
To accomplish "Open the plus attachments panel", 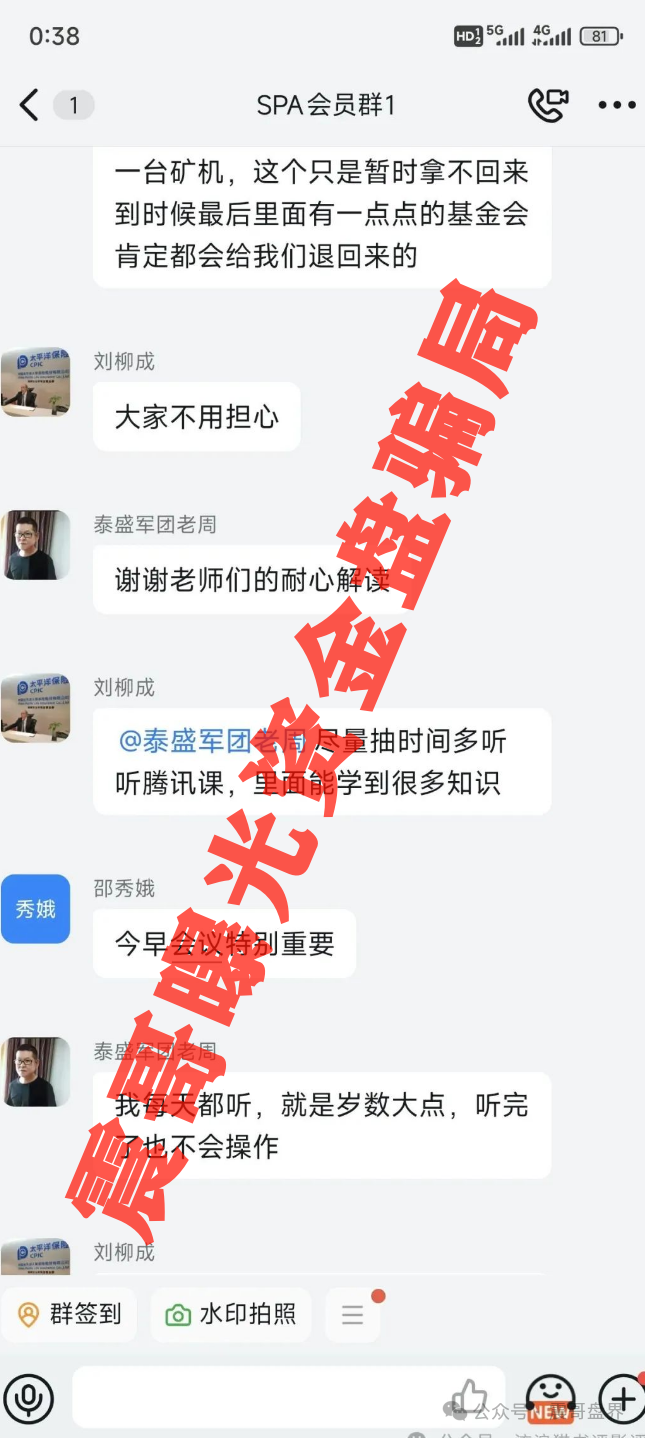I will pyautogui.click(x=621, y=1397).
